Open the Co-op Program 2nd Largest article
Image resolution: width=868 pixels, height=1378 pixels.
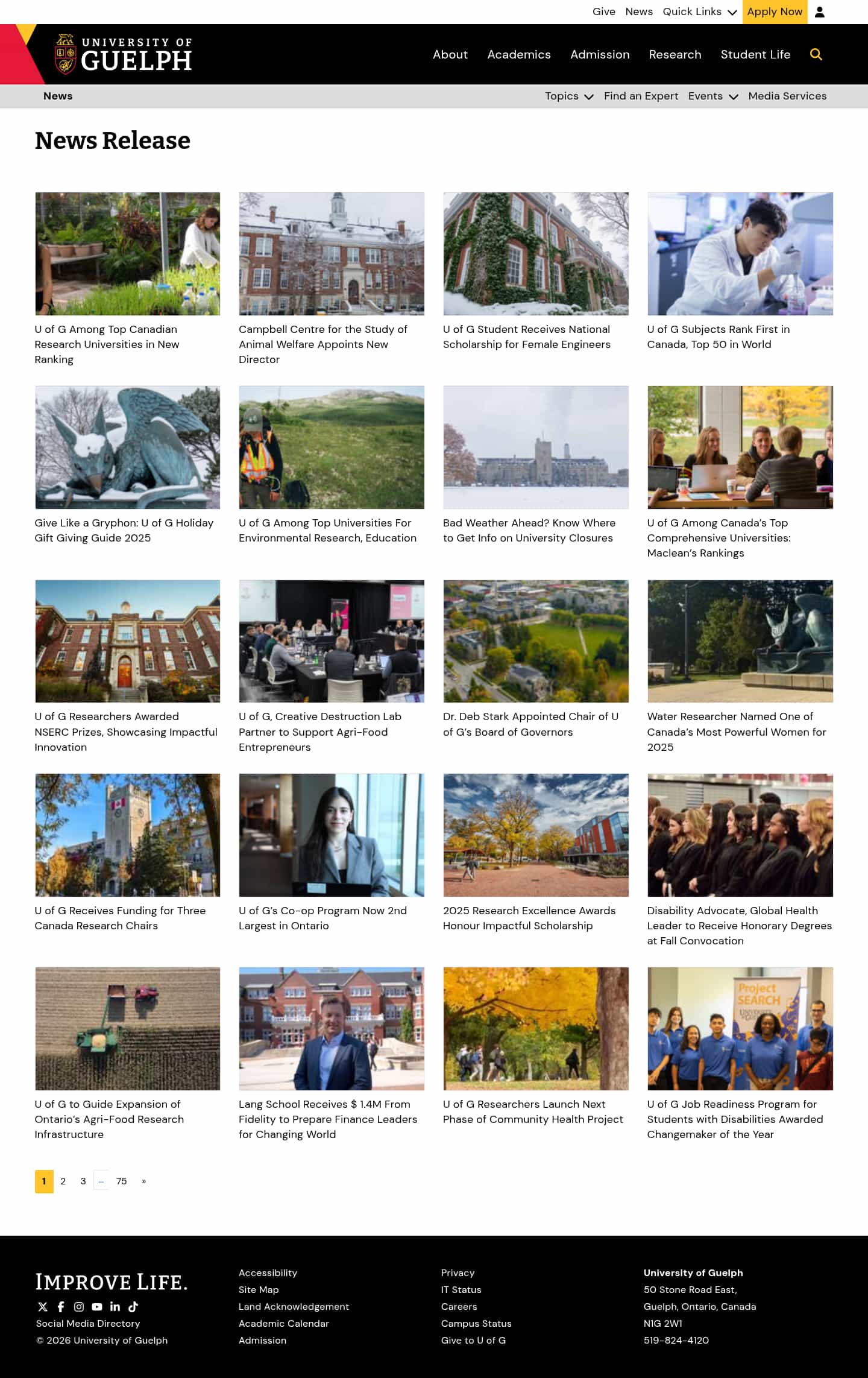pos(322,917)
